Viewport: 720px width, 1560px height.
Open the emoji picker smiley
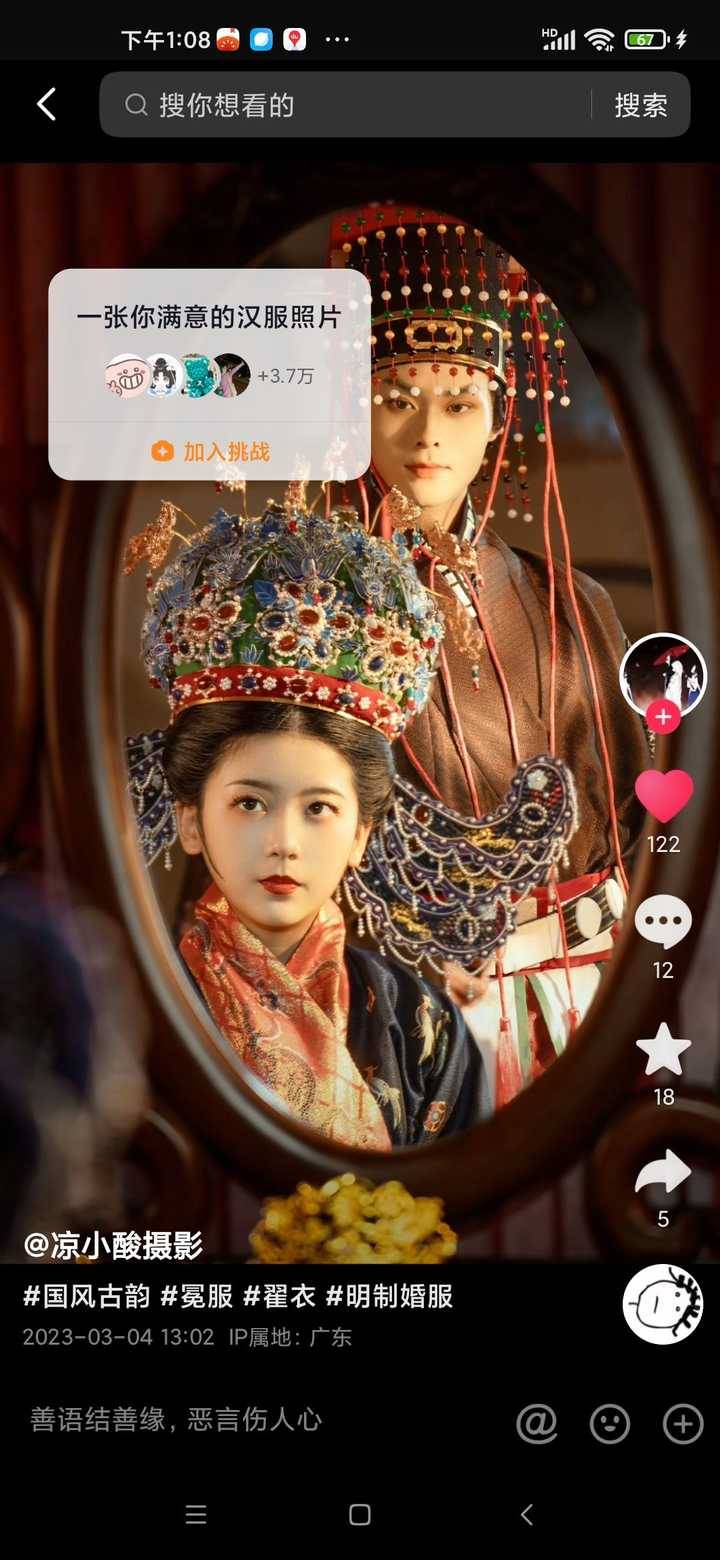point(610,1422)
